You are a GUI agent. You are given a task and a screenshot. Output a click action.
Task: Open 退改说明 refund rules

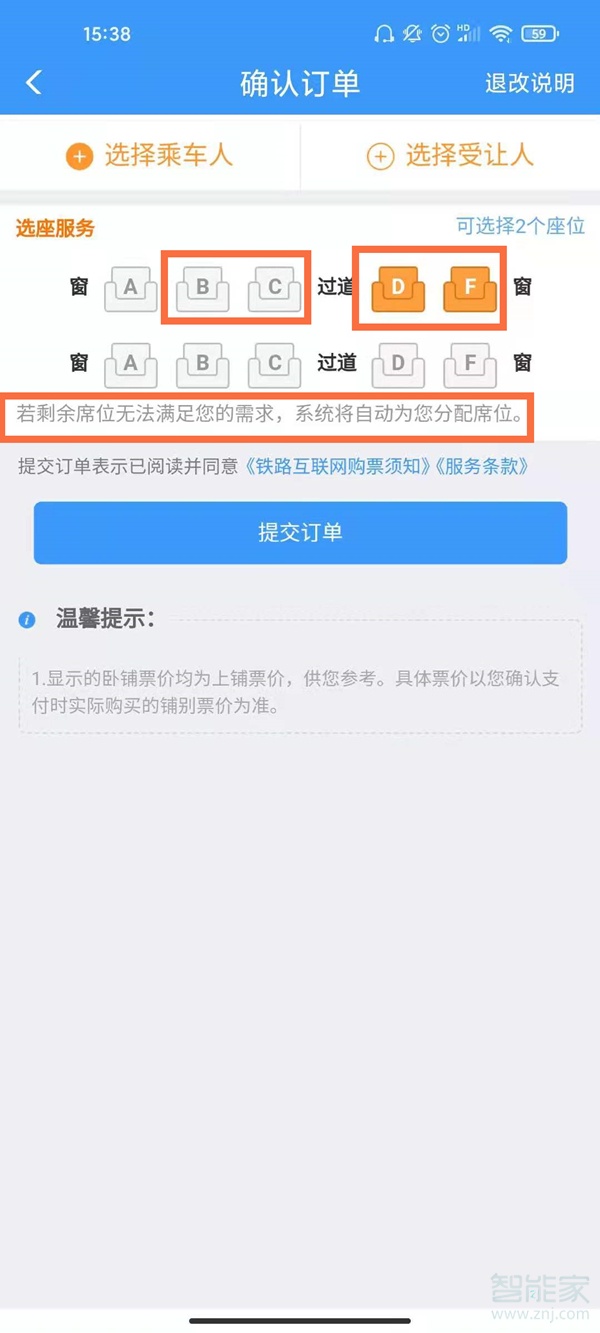pos(529,83)
